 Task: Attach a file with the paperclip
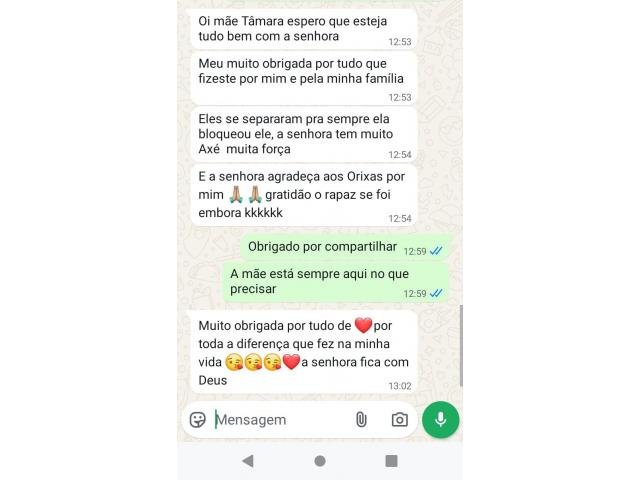(361, 420)
